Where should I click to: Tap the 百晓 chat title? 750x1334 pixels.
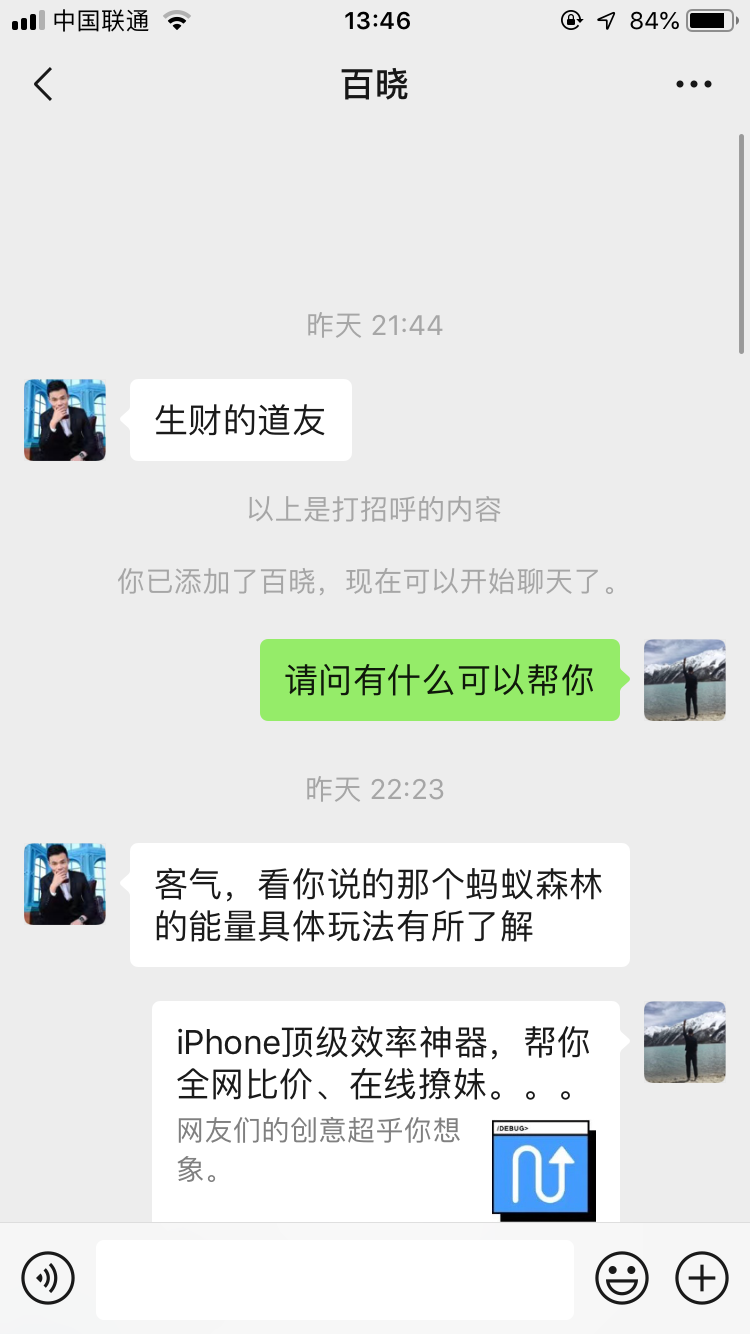pos(375,84)
